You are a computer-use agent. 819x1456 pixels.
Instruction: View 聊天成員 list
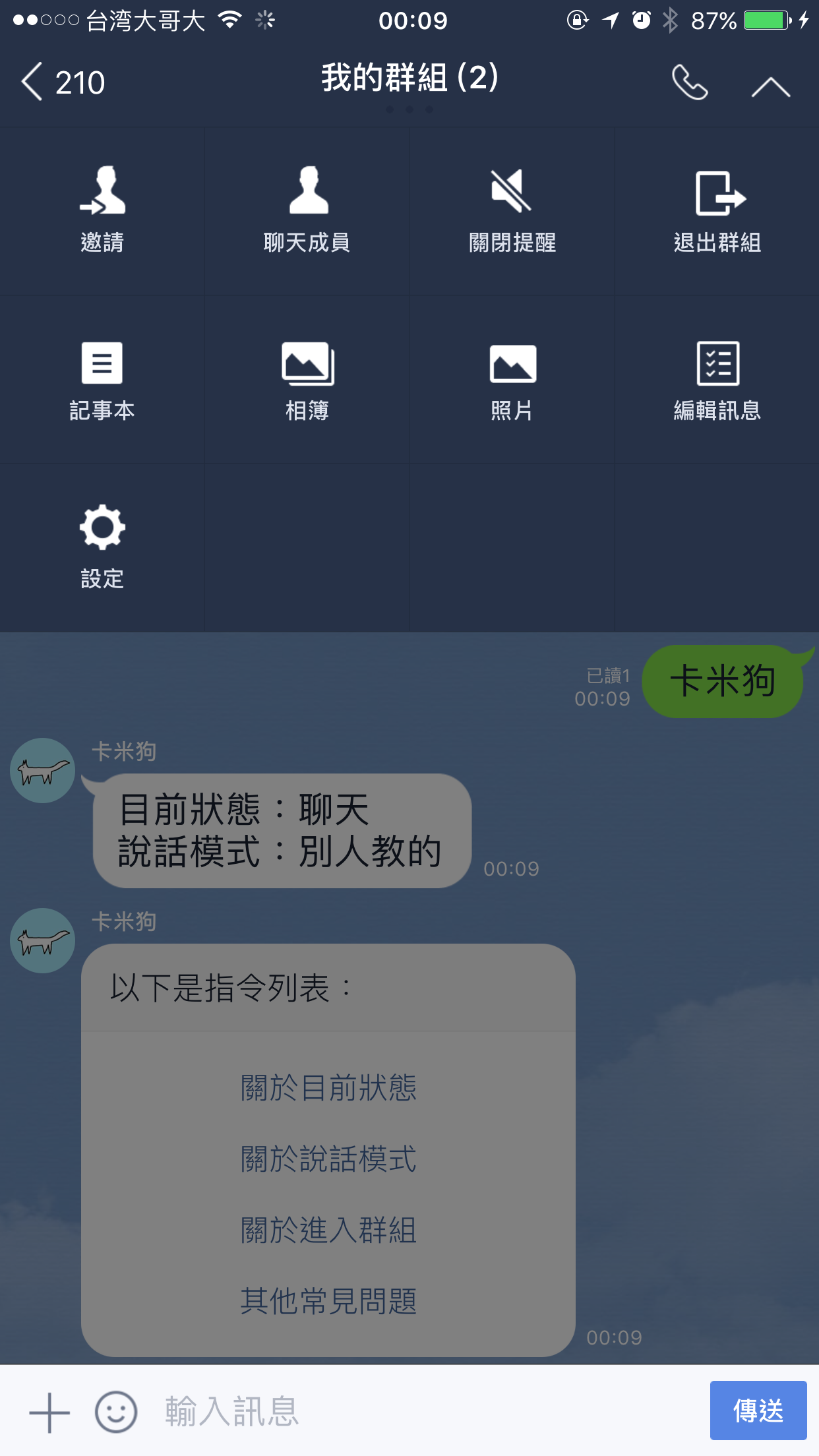tap(307, 210)
